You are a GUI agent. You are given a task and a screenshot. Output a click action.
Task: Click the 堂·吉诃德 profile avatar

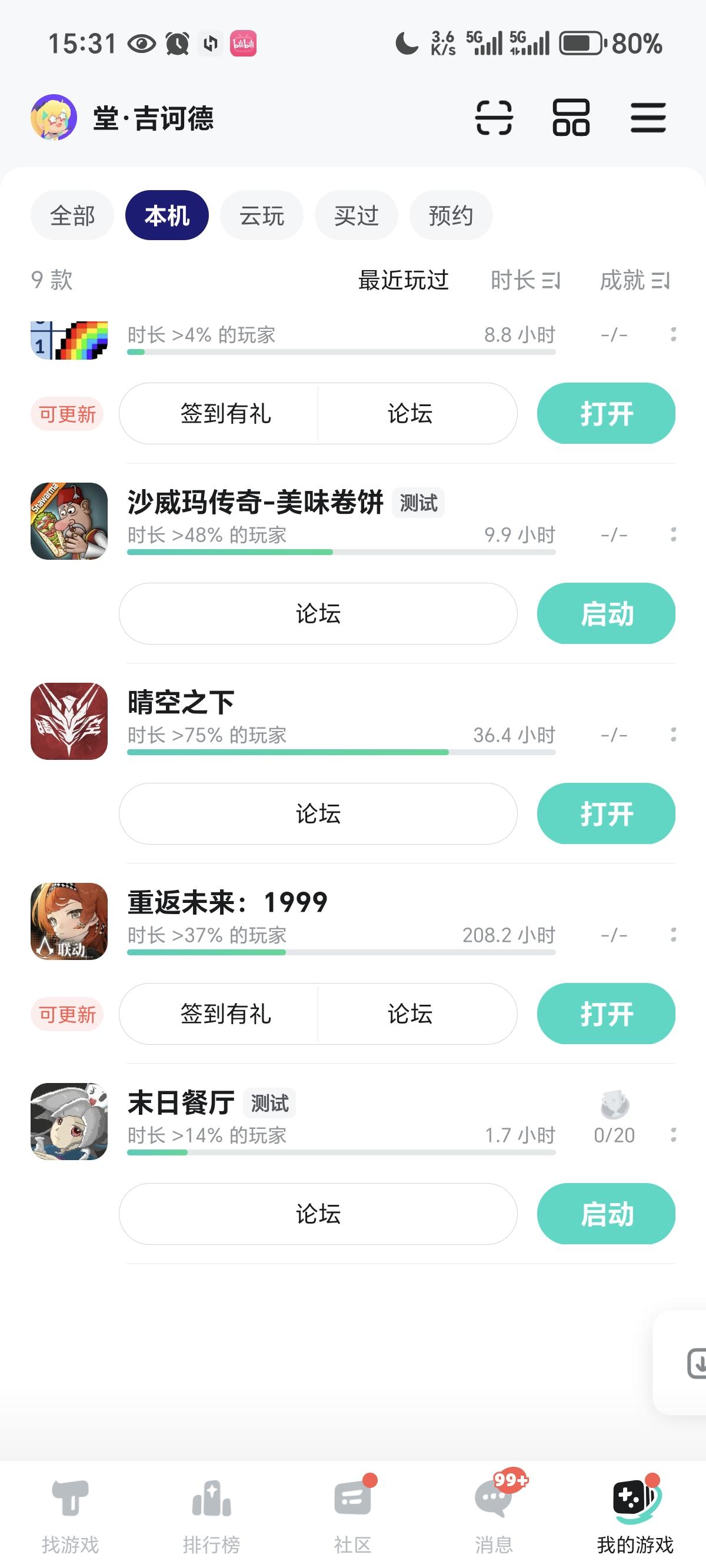coord(54,118)
